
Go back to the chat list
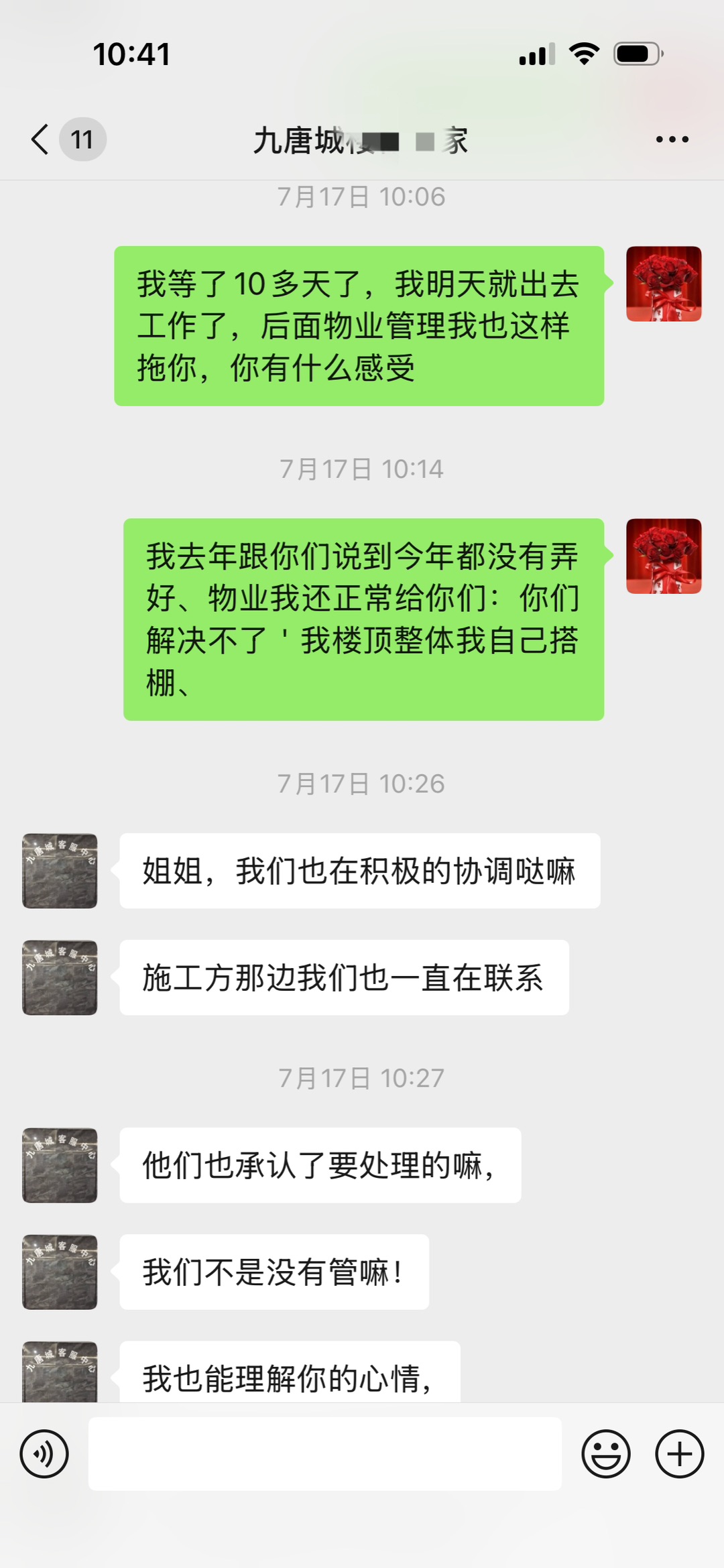(x=42, y=139)
